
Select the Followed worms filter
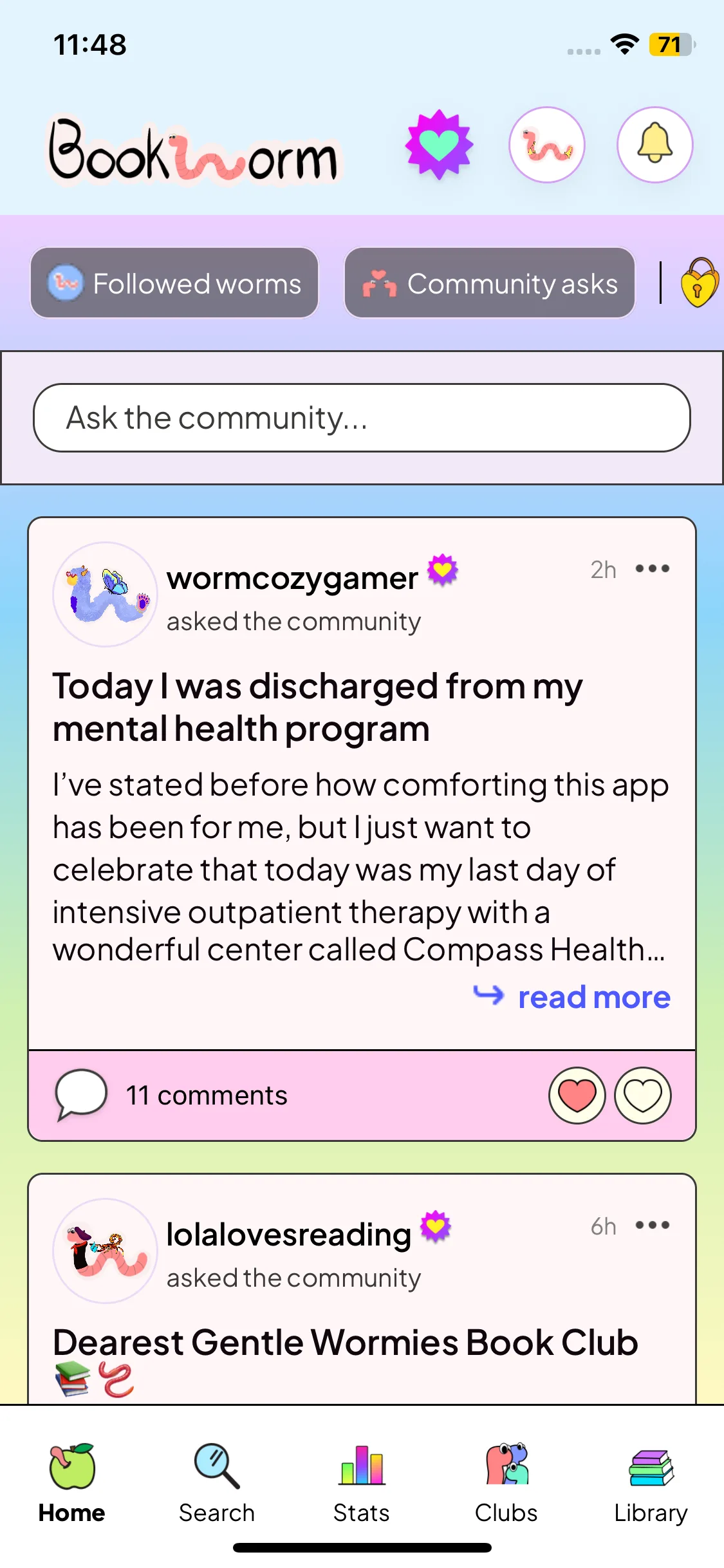[x=174, y=283]
